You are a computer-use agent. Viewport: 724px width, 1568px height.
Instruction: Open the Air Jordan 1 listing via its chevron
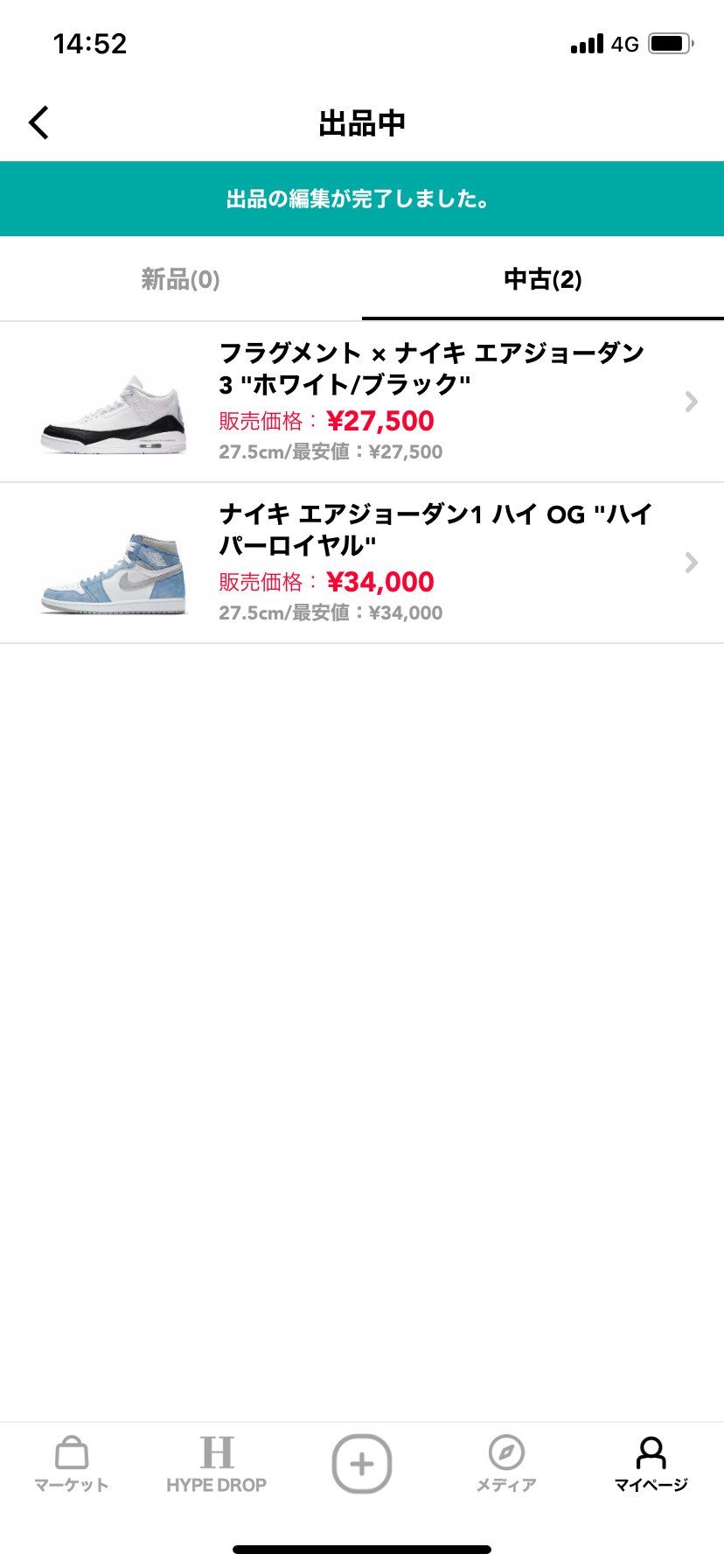click(692, 564)
